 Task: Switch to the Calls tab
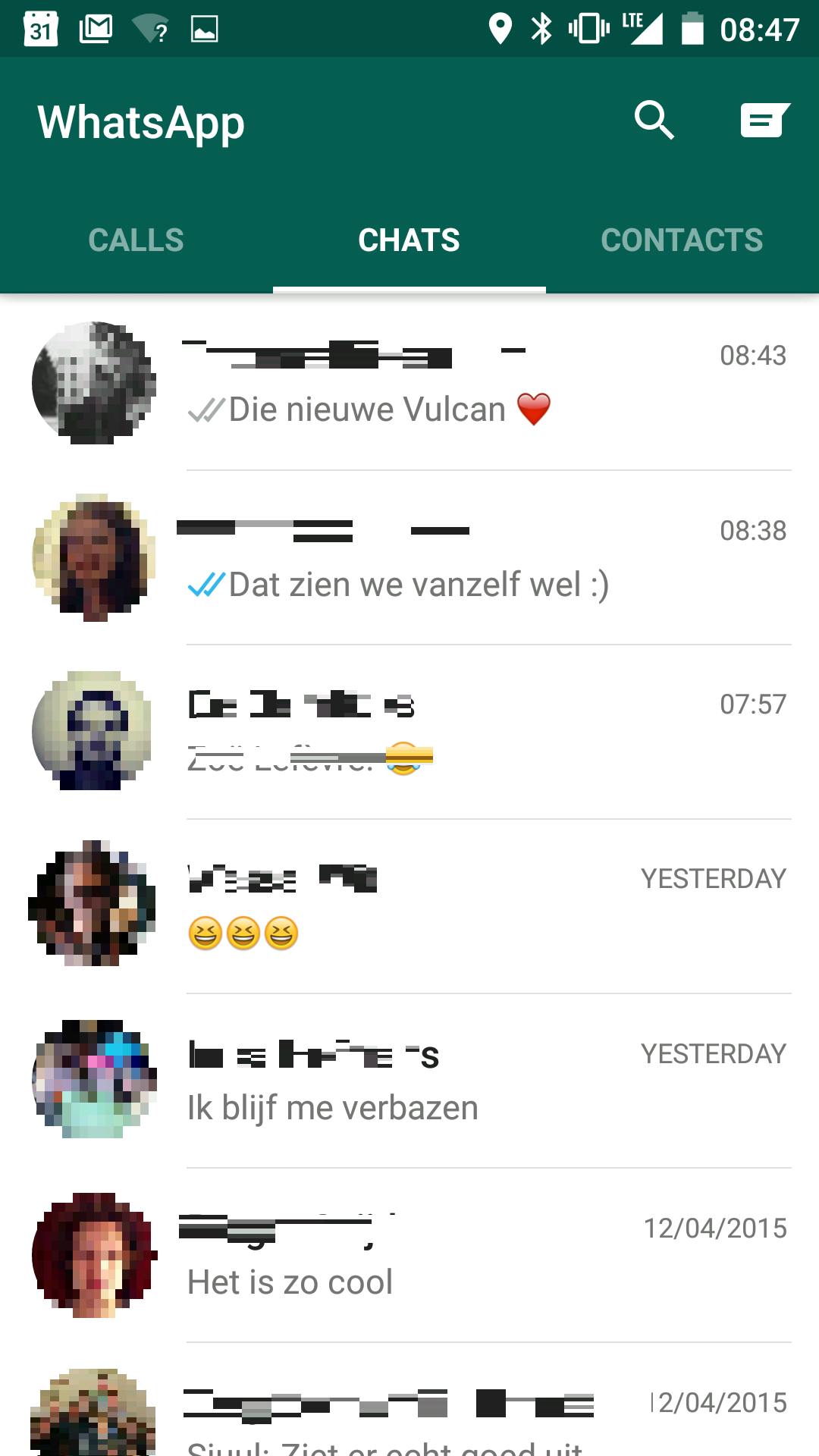click(x=136, y=240)
